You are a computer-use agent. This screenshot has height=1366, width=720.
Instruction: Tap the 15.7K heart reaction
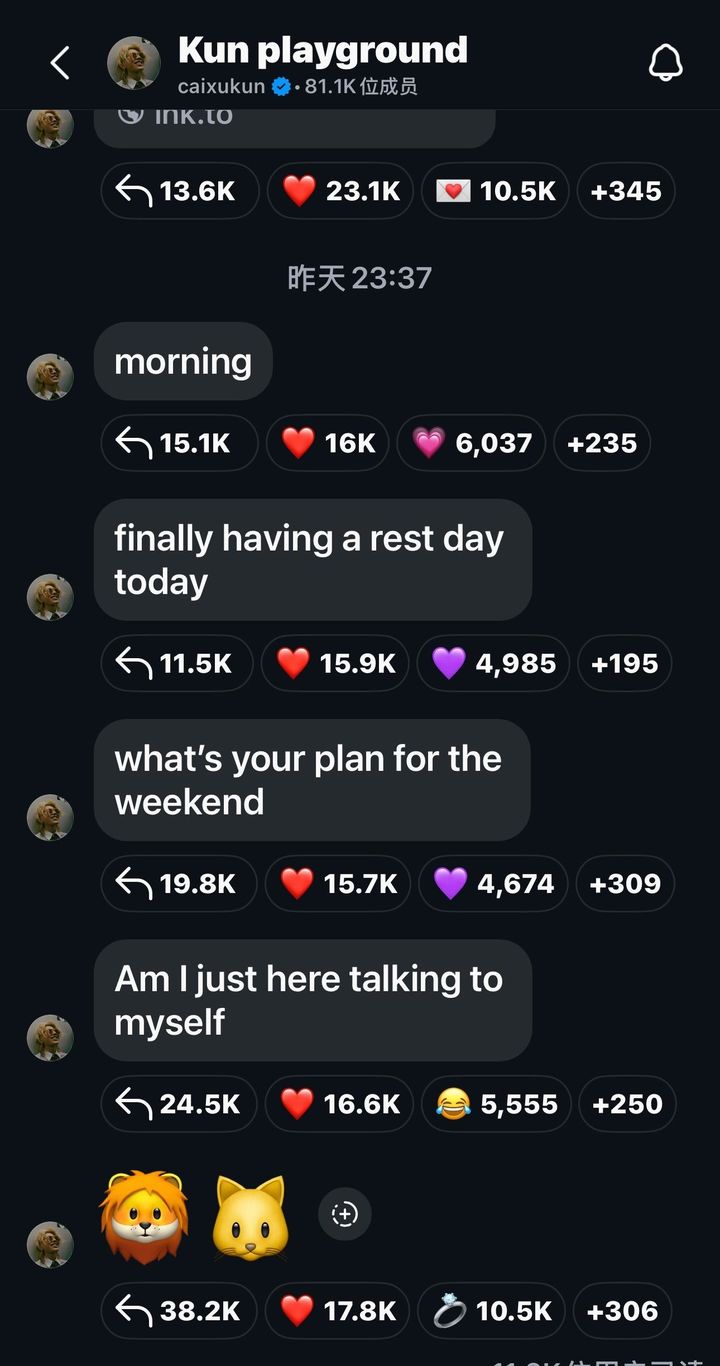click(x=338, y=883)
